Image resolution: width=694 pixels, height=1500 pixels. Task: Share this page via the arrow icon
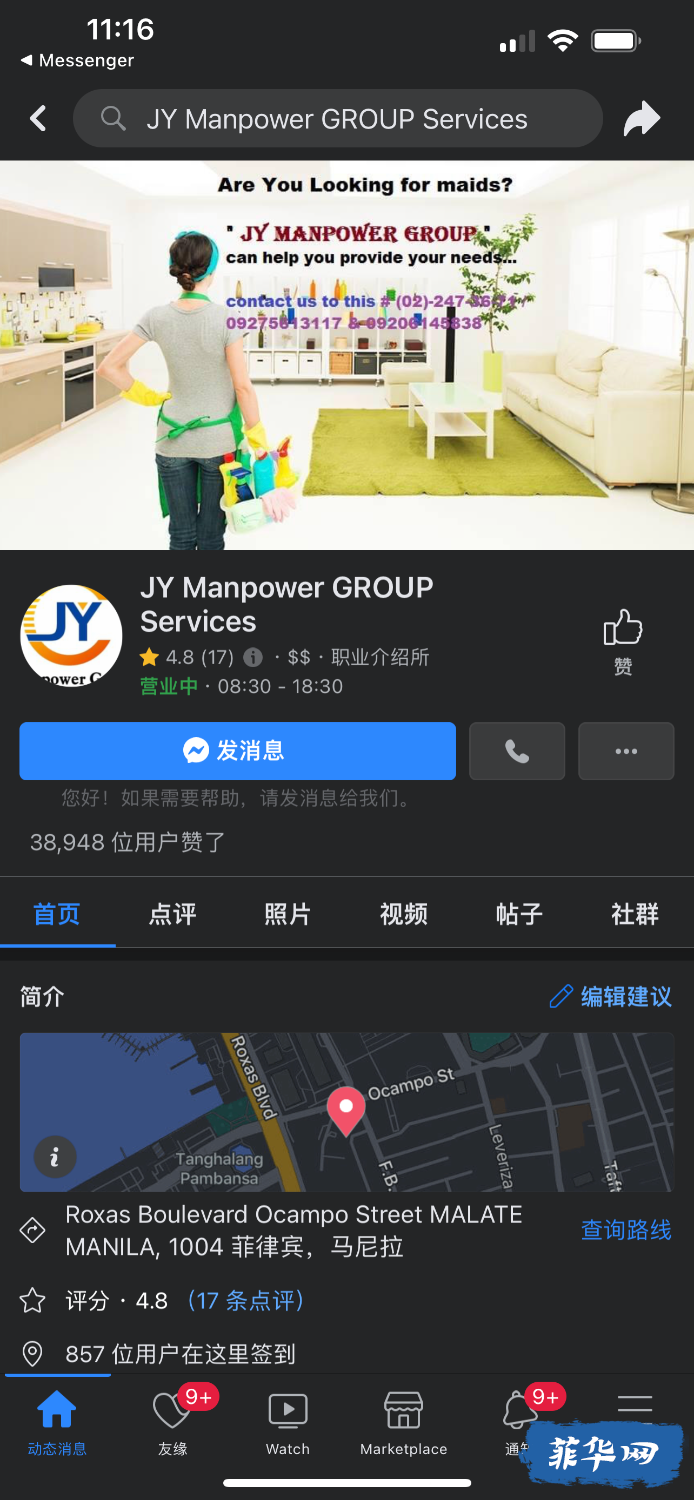(x=642, y=120)
